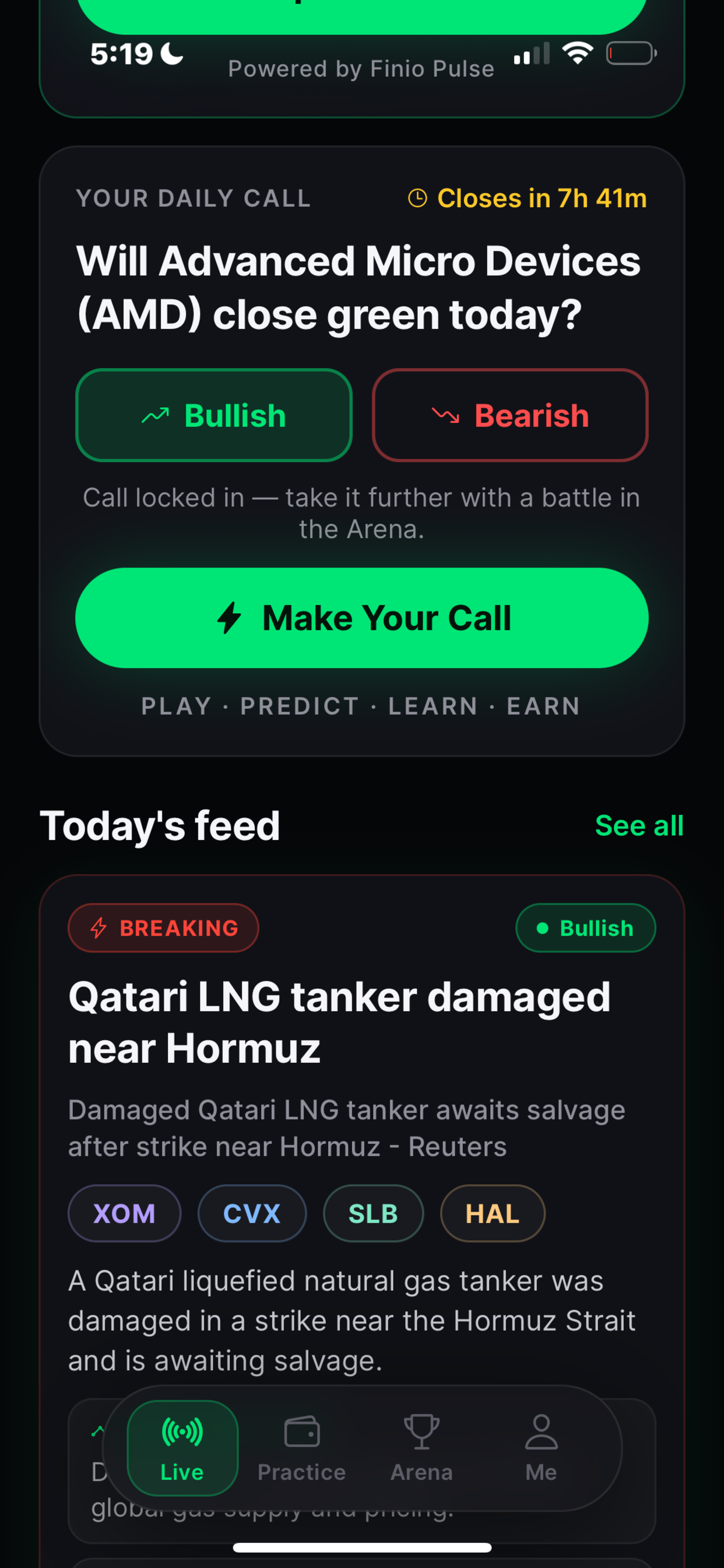Switch to the Me profile tab
This screenshot has height=1568, width=724.
point(541,1448)
